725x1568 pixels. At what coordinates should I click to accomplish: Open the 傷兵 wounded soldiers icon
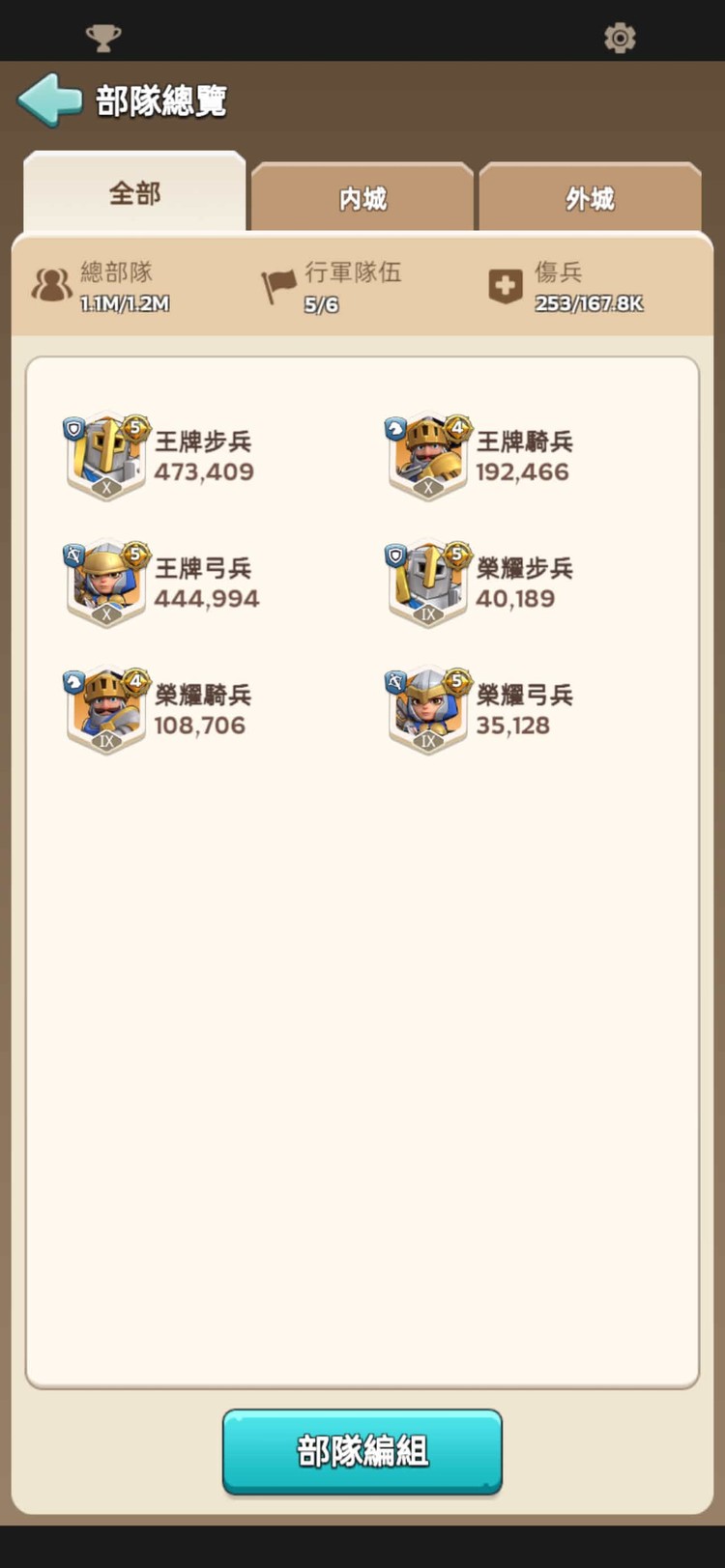click(506, 284)
